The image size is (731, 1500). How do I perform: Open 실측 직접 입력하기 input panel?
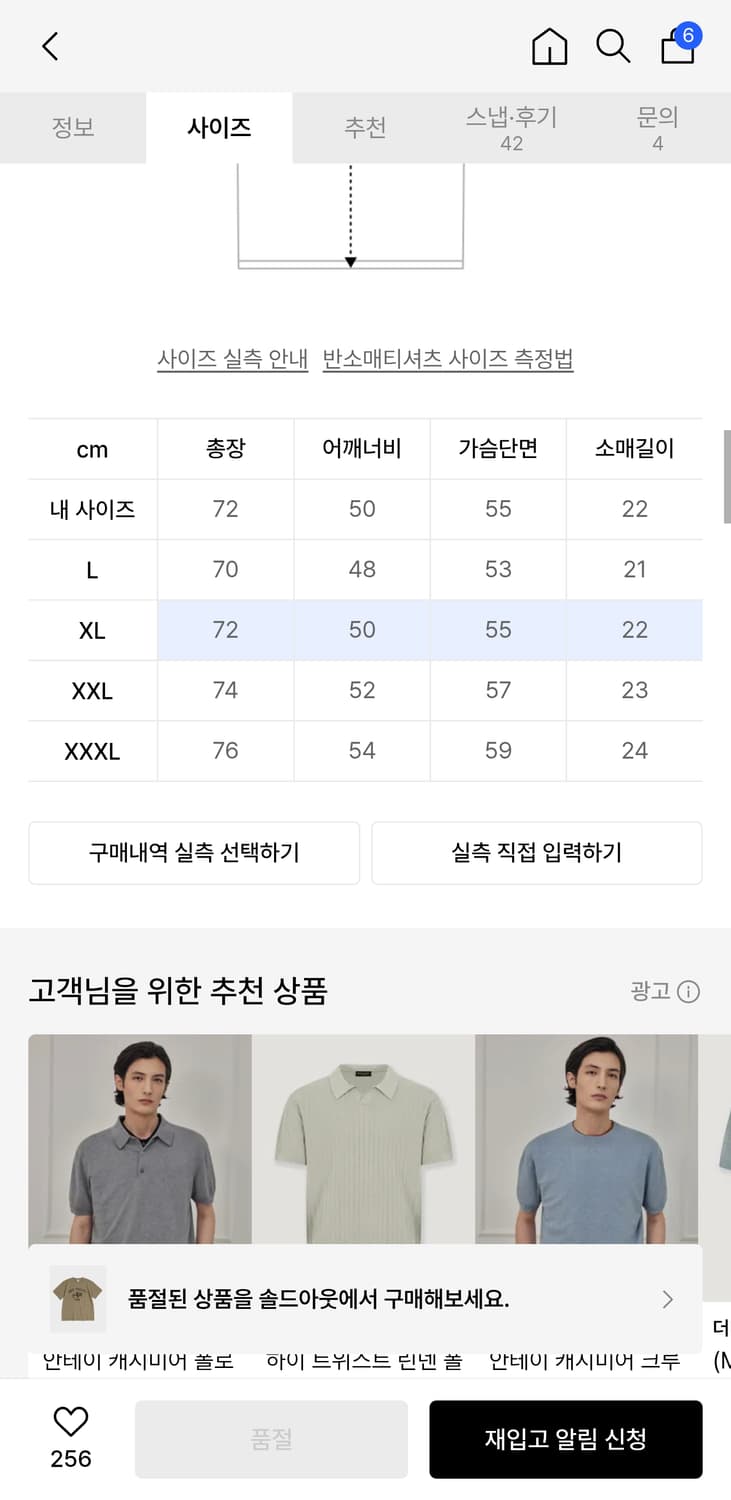[x=537, y=853]
